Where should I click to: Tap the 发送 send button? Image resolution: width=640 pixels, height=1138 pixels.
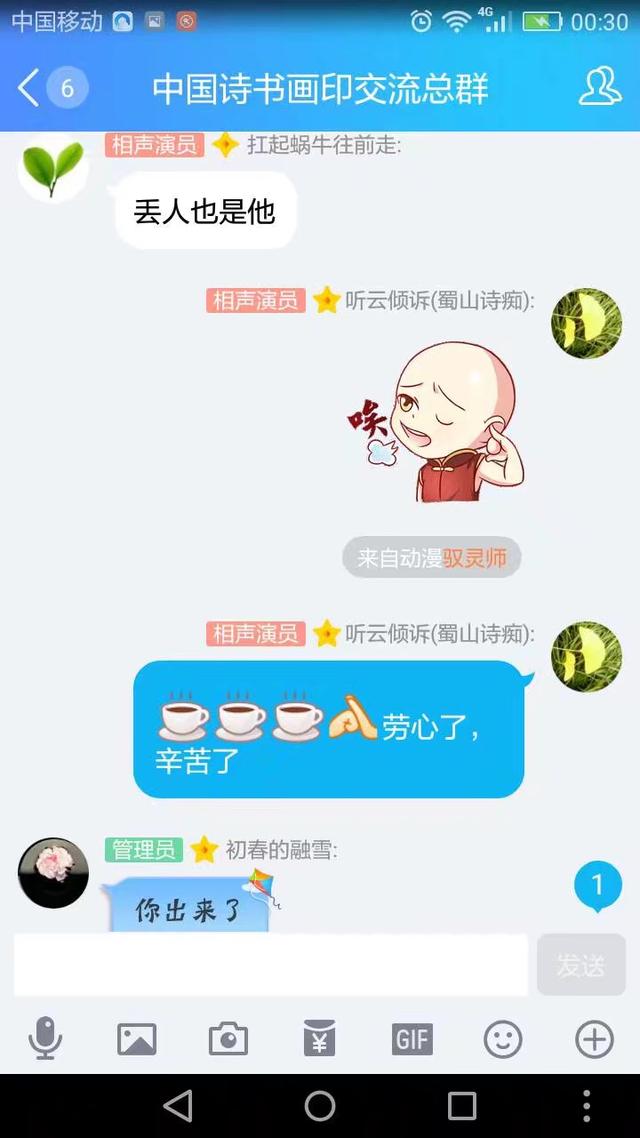581,965
